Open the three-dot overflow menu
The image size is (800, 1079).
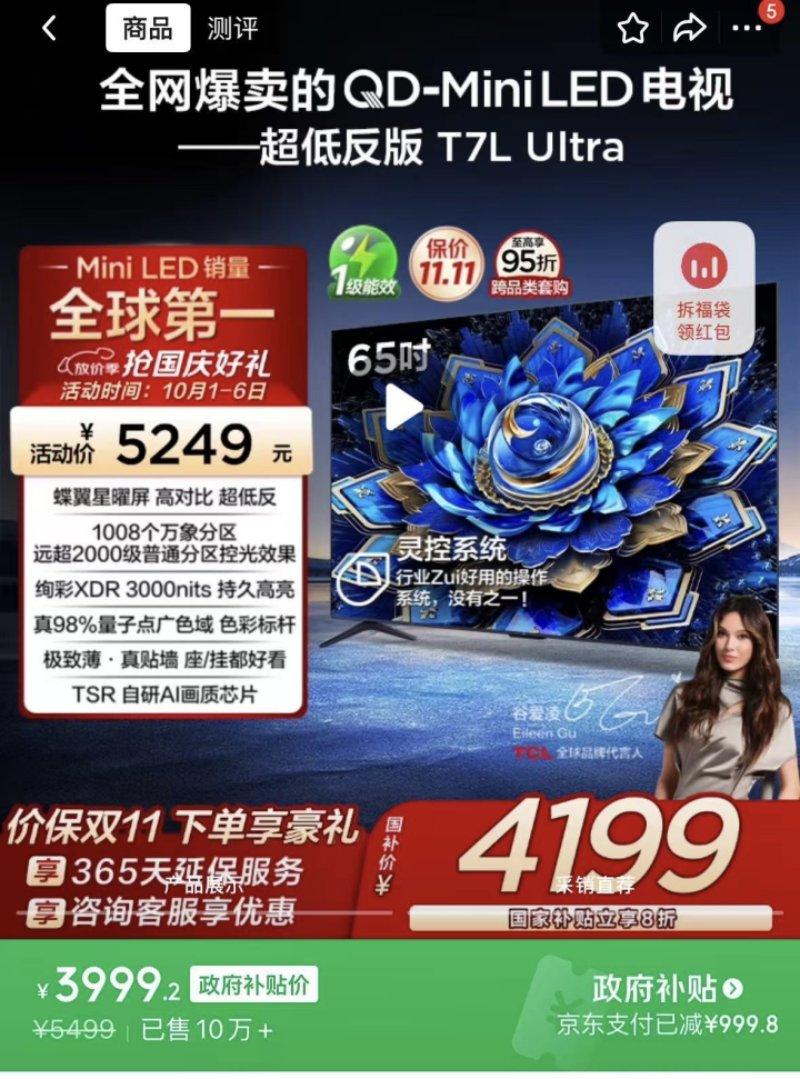click(x=747, y=29)
